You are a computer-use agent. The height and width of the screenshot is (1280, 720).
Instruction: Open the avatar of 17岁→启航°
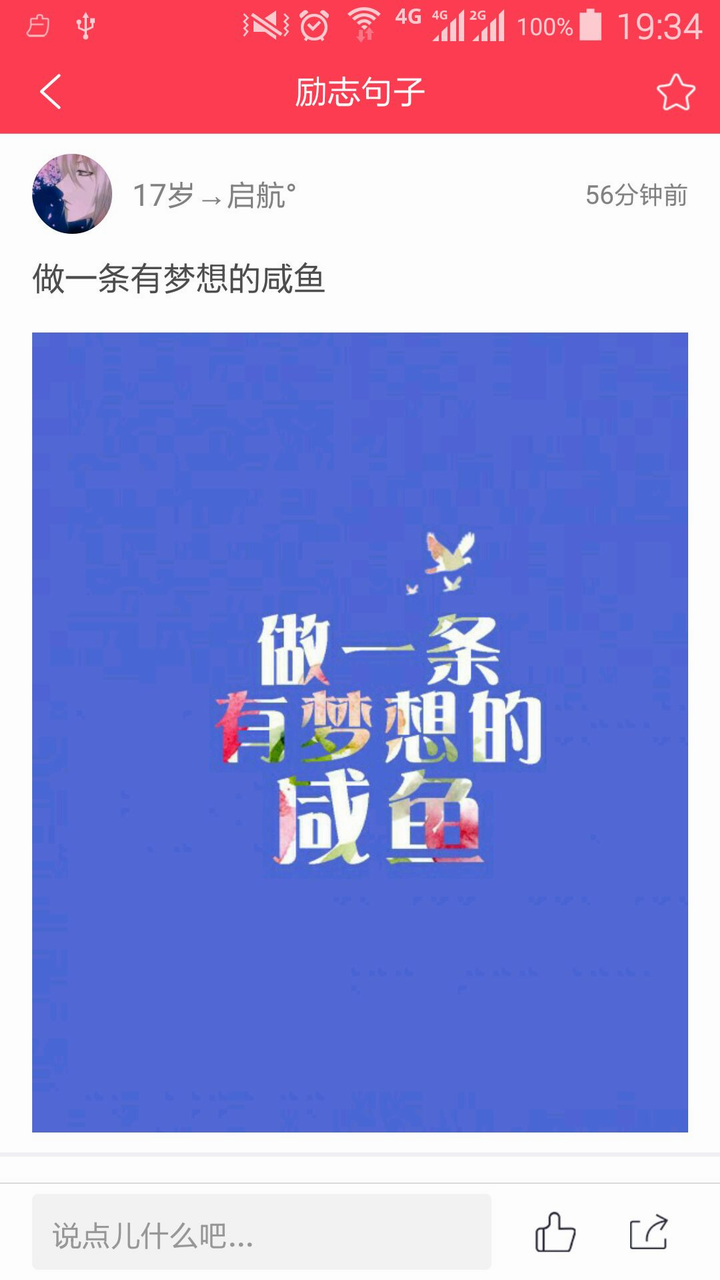pos(72,194)
